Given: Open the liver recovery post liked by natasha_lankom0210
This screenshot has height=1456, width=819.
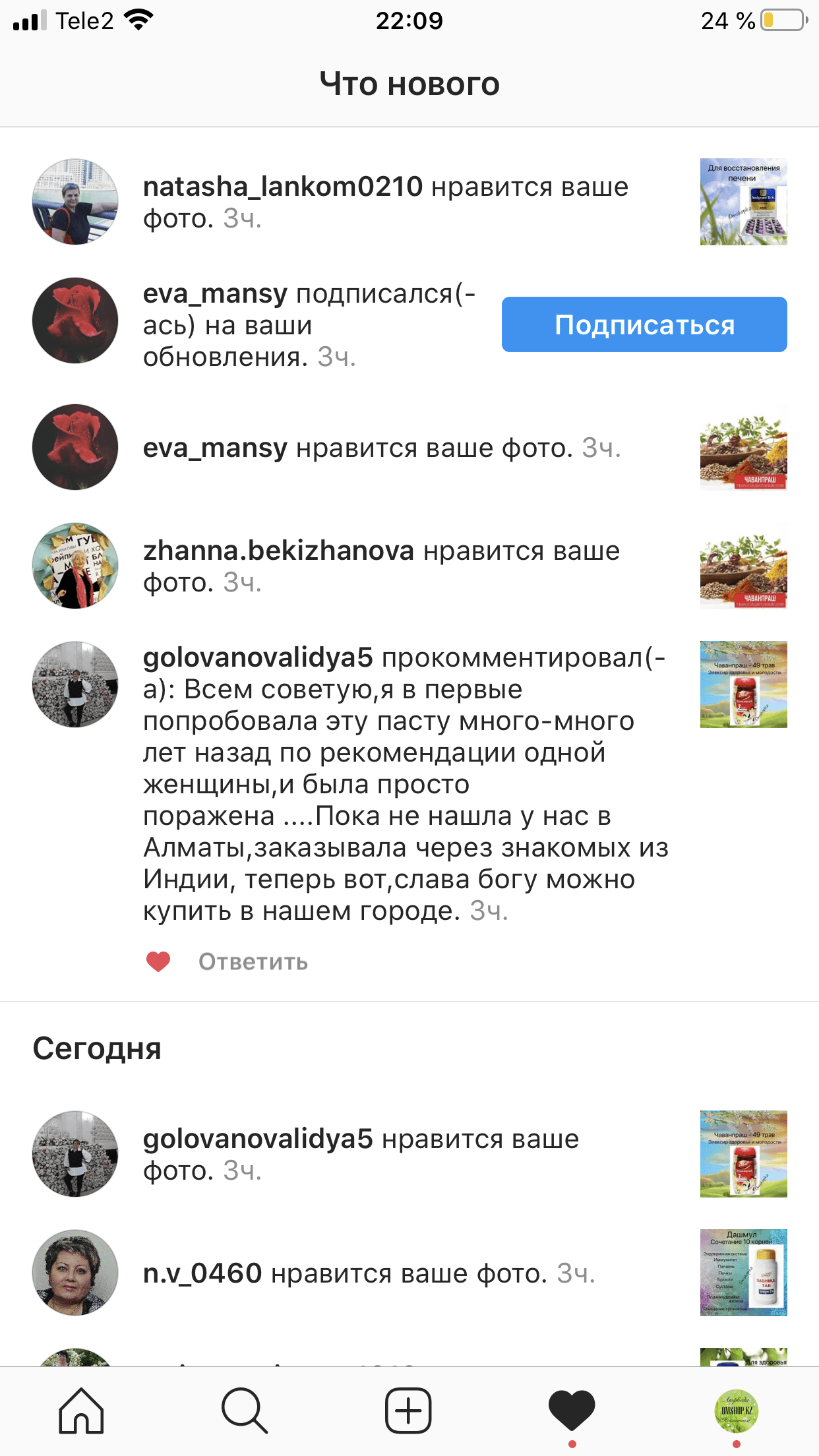Looking at the screenshot, I should 743,202.
